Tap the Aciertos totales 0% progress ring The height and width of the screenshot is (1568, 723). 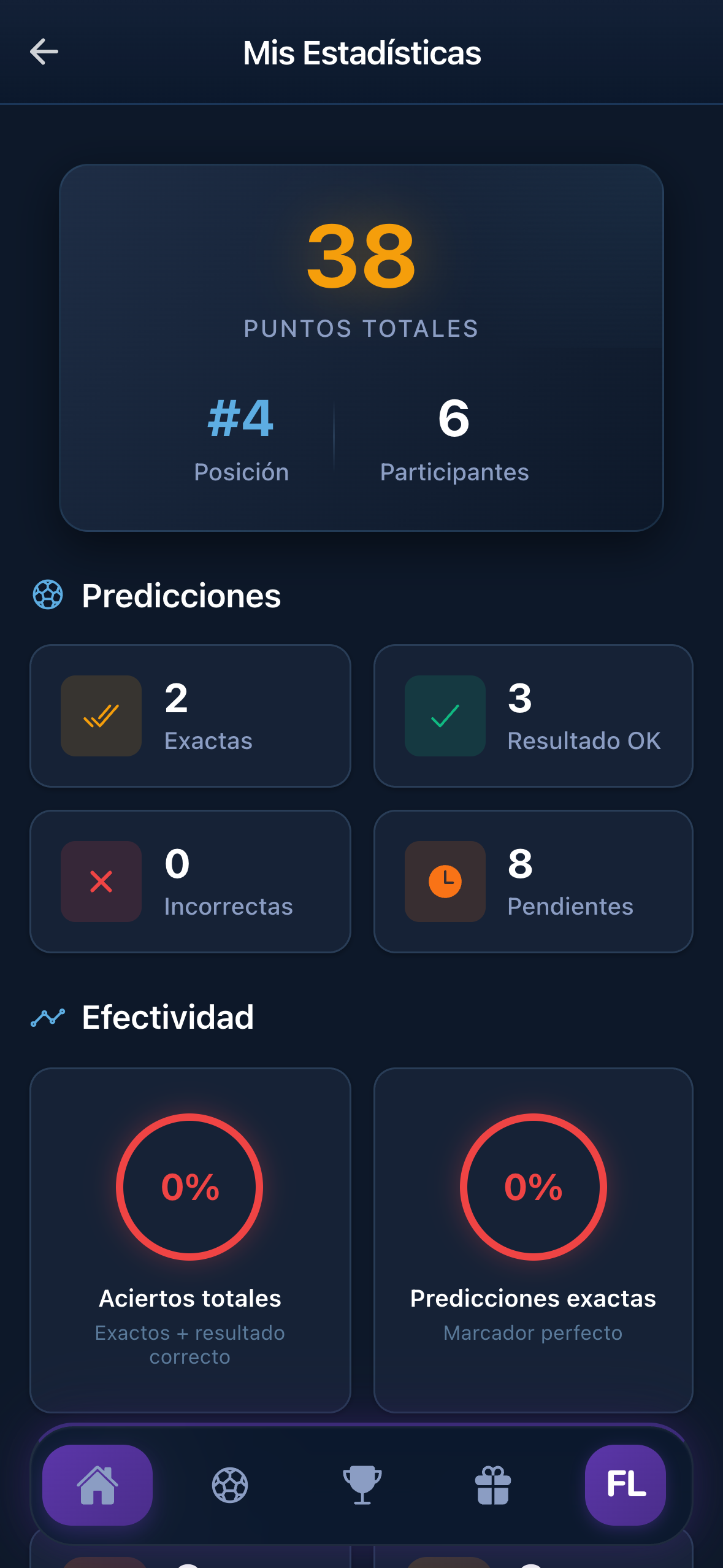pyautogui.click(x=190, y=1185)
